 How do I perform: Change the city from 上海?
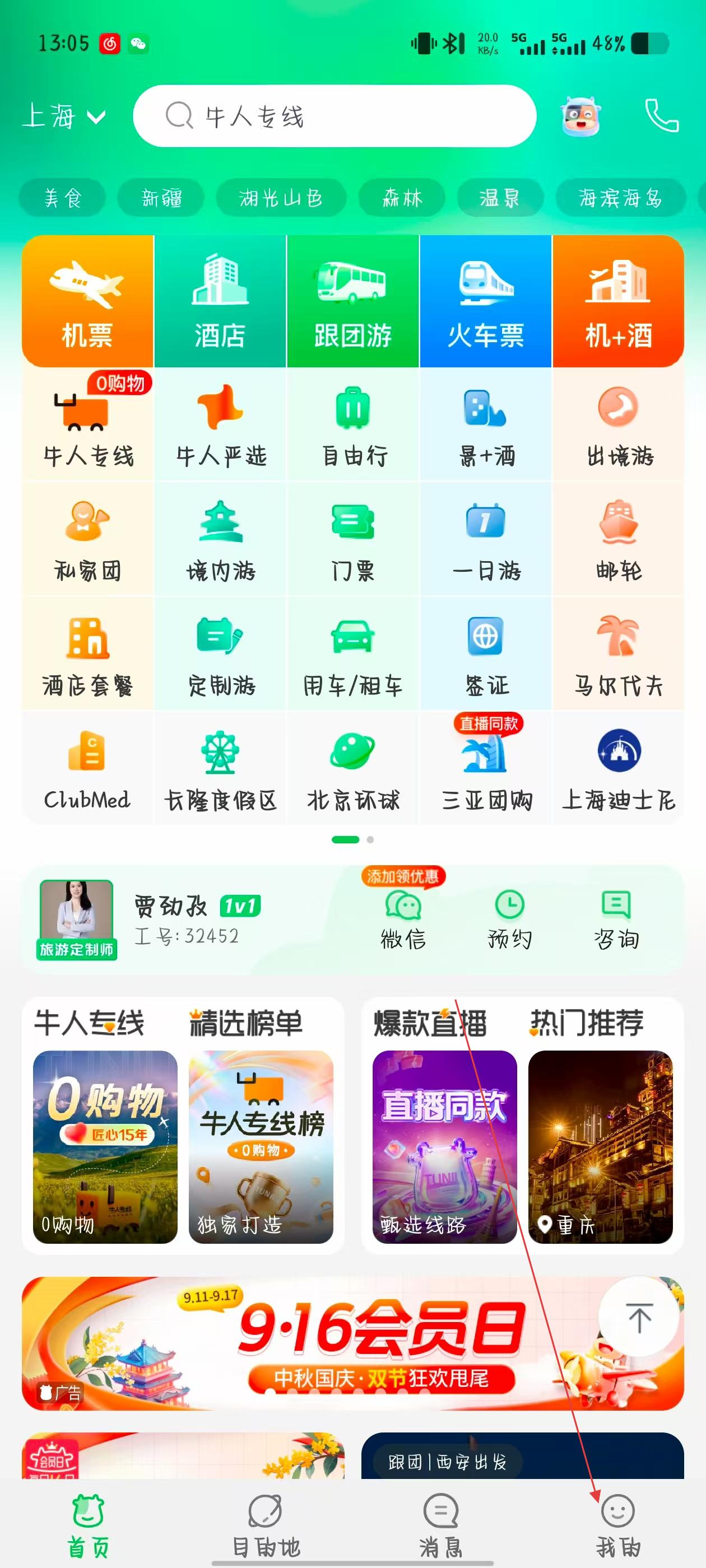(x=63, y=116)
